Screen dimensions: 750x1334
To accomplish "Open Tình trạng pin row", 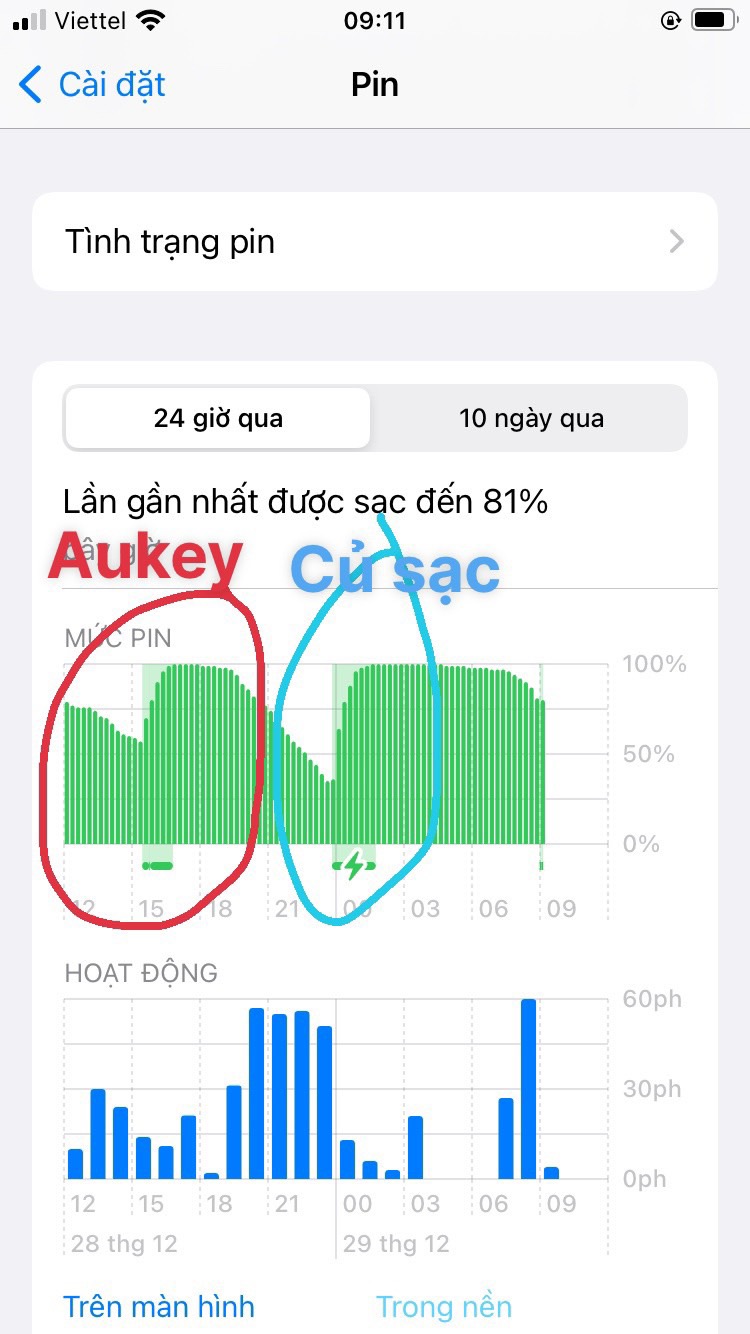I will click(374, 242).
